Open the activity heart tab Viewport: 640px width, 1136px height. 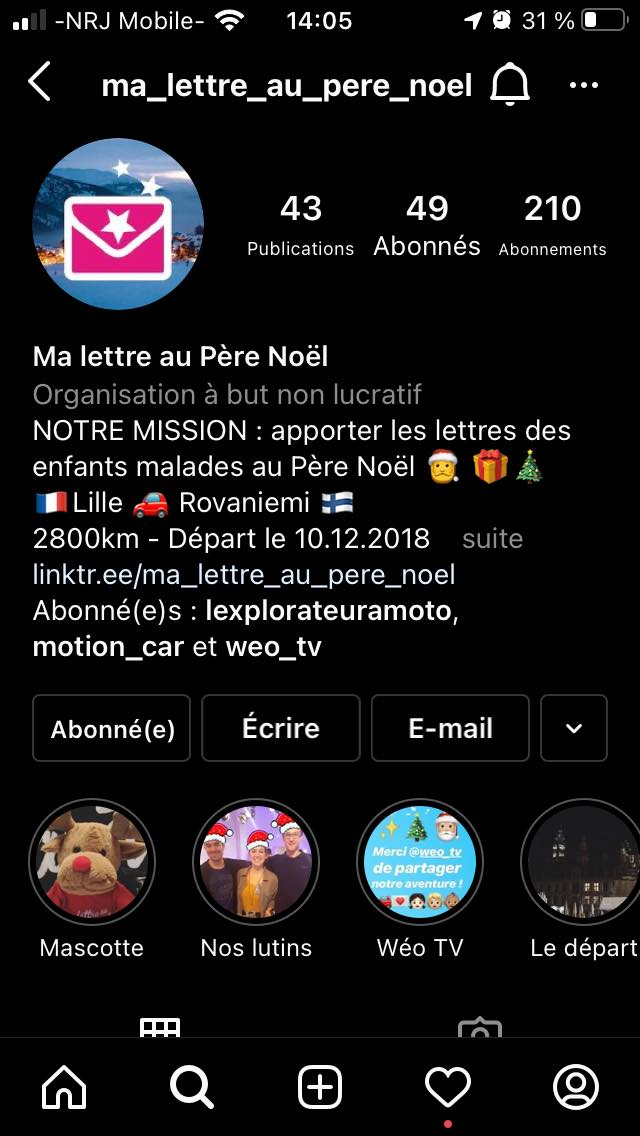[447, 1087]
